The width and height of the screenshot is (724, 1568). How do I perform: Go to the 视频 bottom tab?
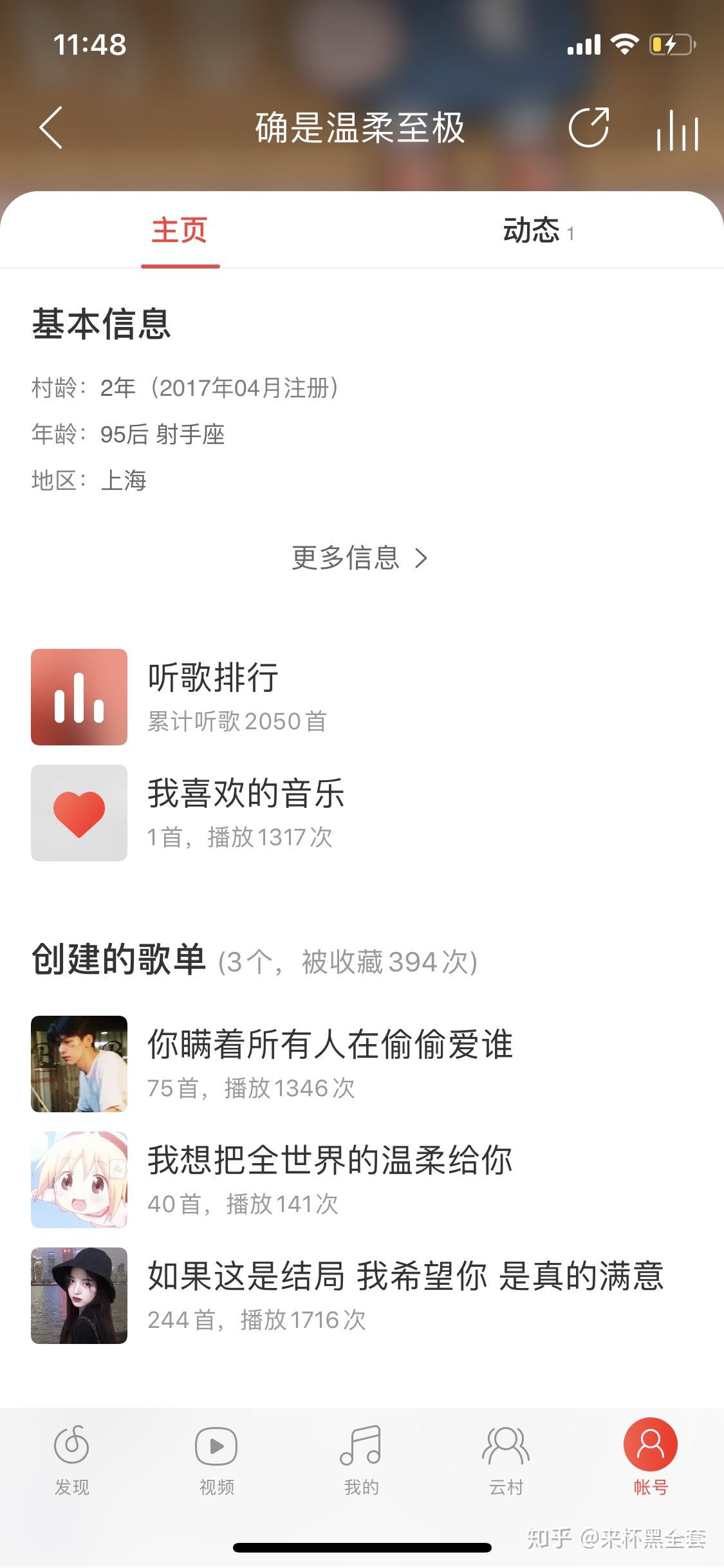pos(216,1460)
